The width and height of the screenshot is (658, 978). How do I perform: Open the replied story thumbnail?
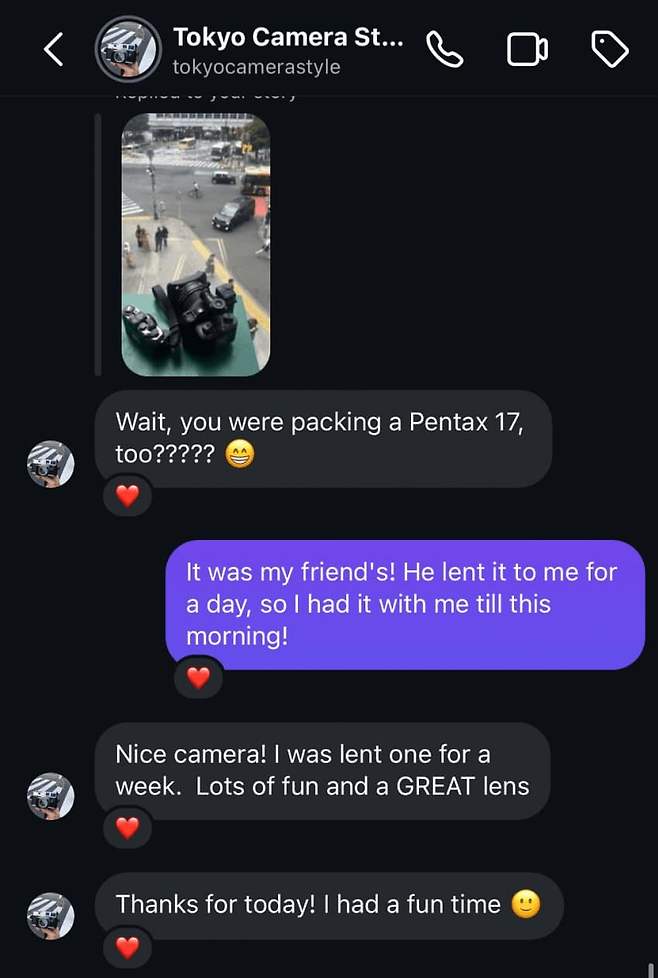tap(195, 244)
